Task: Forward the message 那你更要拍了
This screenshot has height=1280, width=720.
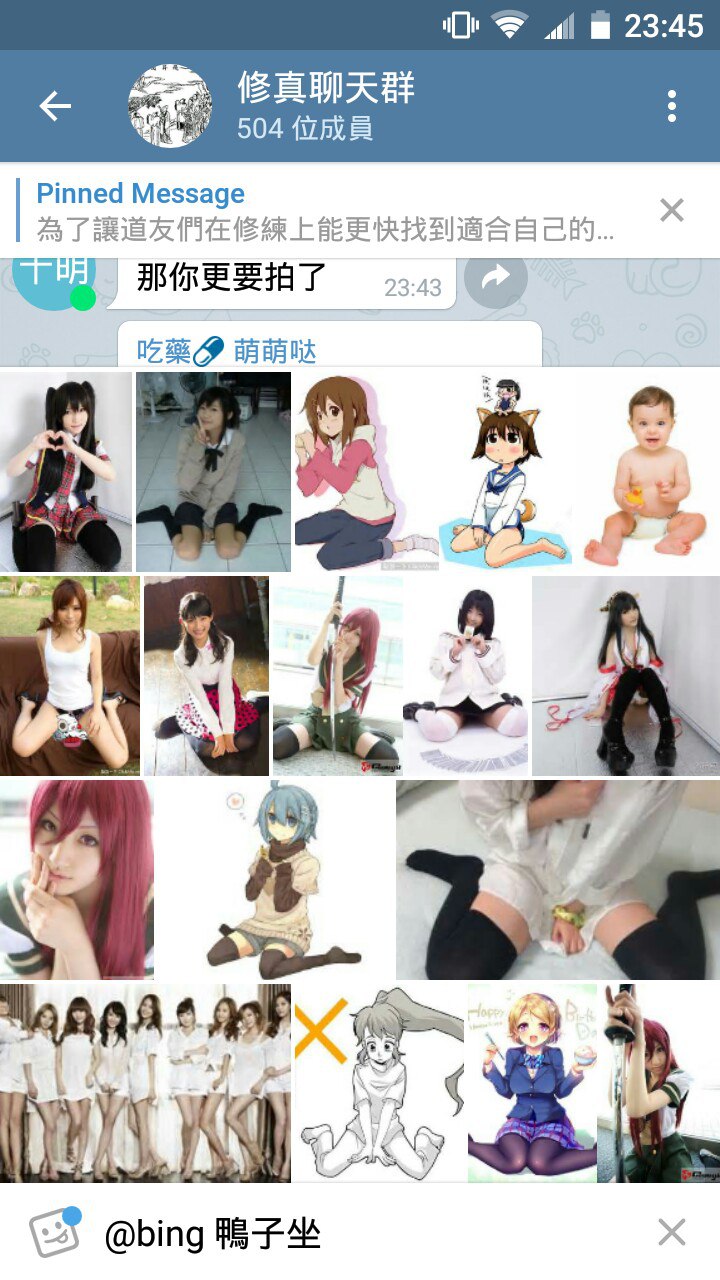Action: [496, 277]
